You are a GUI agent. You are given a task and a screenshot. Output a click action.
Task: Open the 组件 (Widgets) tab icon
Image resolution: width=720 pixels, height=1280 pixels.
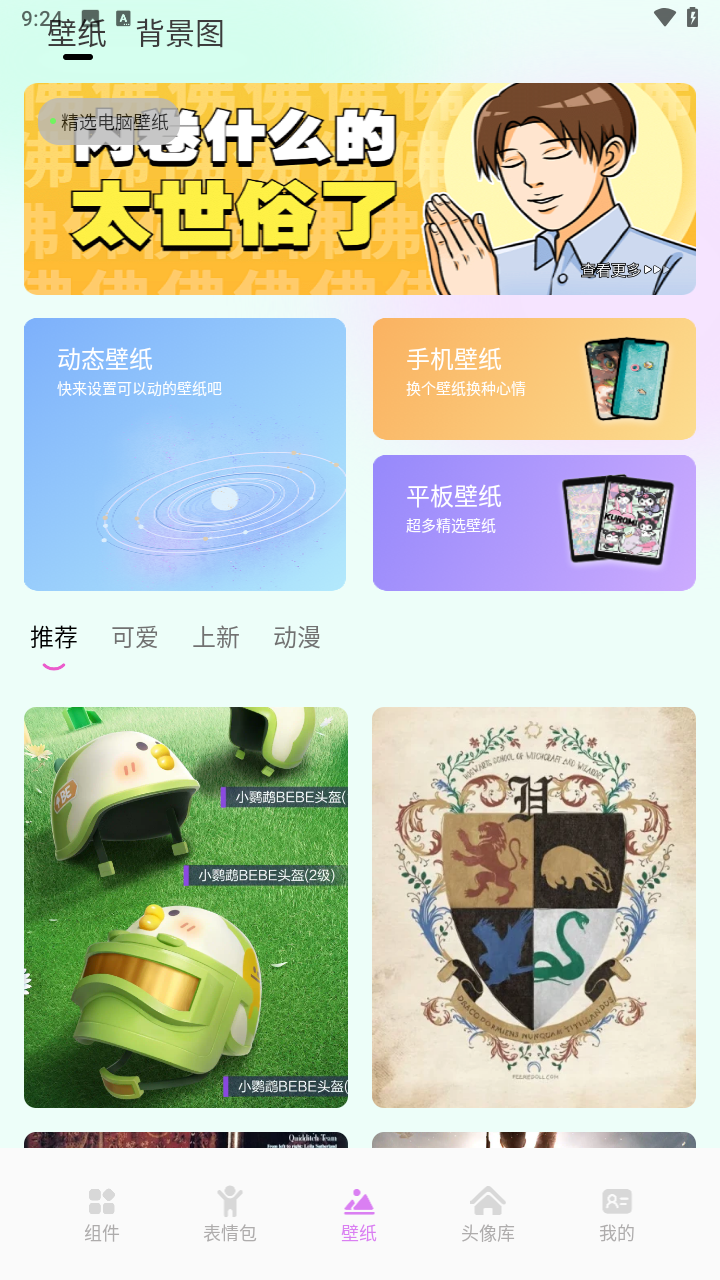click(x=101, y=1200)
